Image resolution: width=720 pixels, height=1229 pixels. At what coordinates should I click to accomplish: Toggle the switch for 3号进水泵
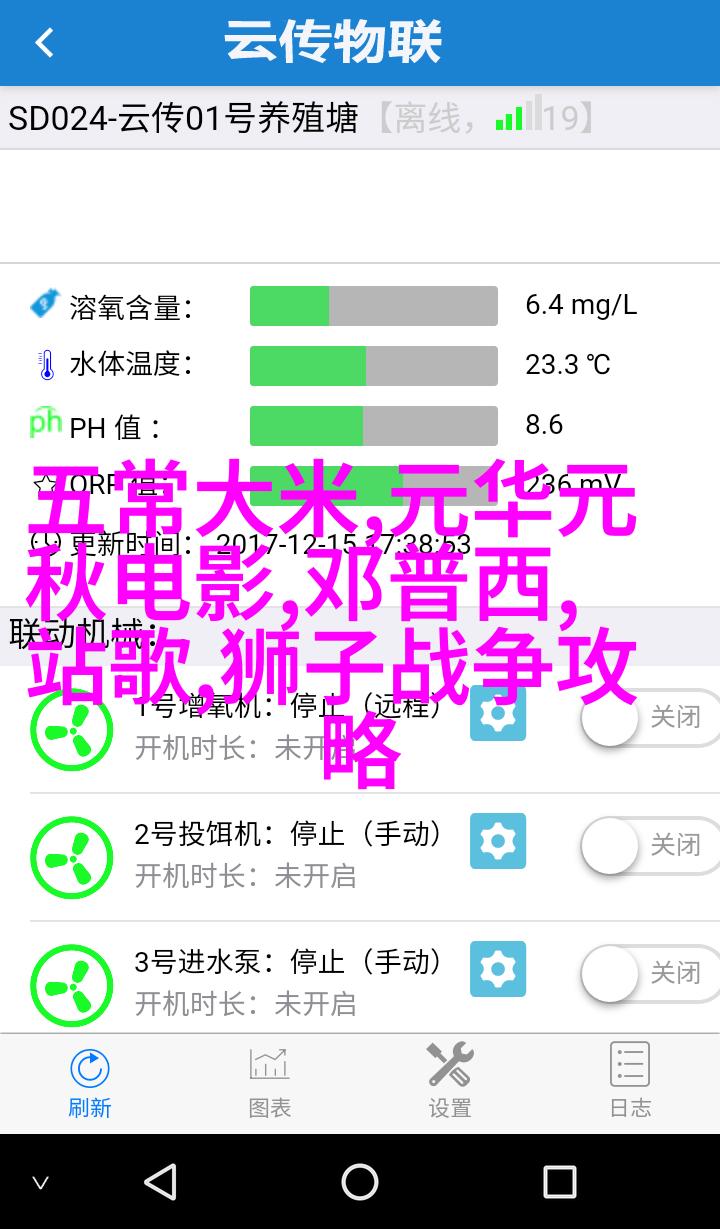click(650, 973)
